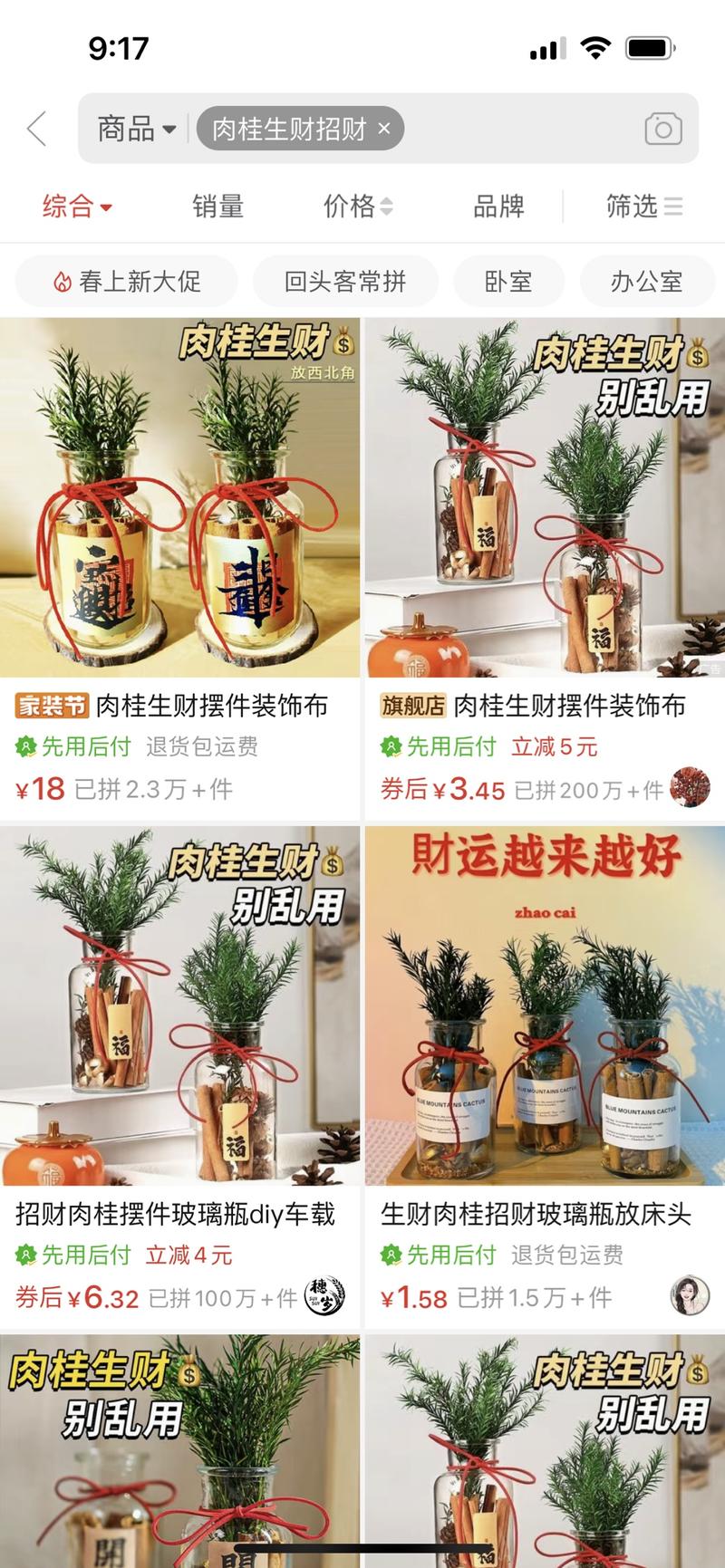Go back using the back arrow
725x1568 pixels.
37,129
